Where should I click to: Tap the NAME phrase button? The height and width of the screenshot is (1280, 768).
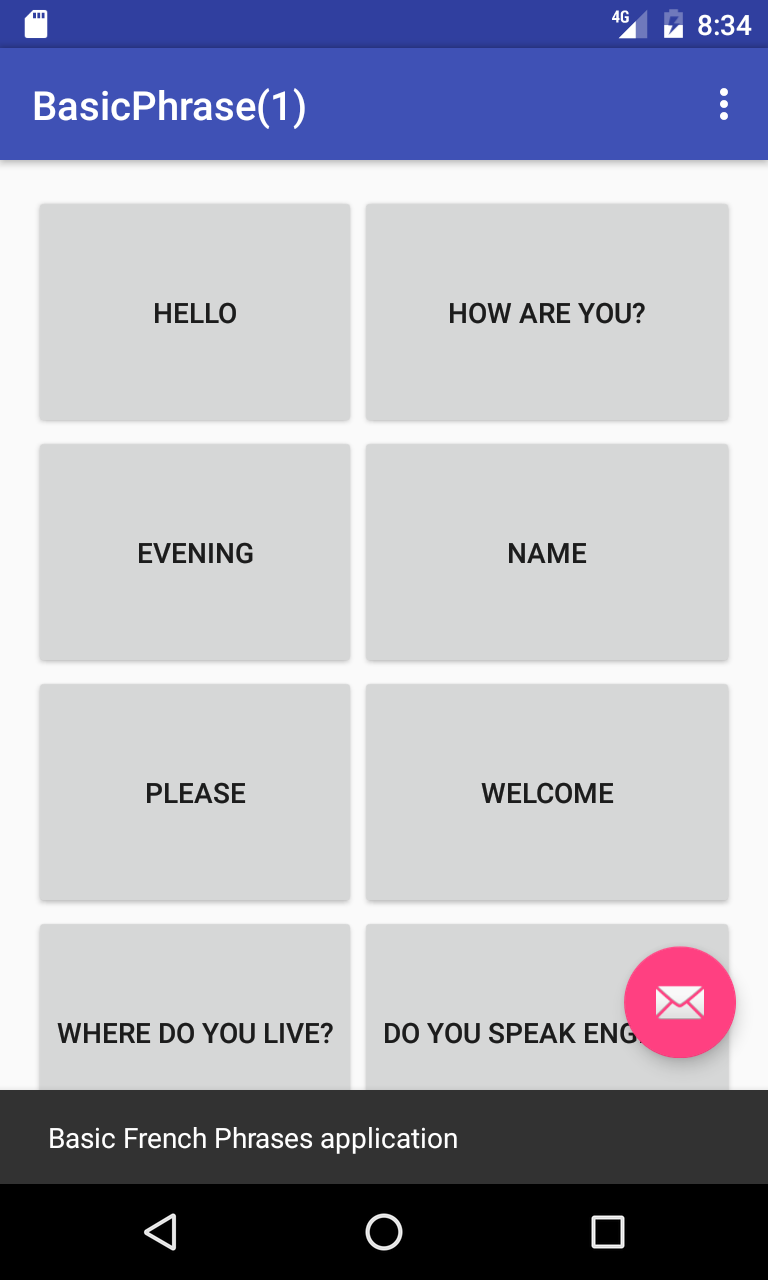click(x=547, y=552)
